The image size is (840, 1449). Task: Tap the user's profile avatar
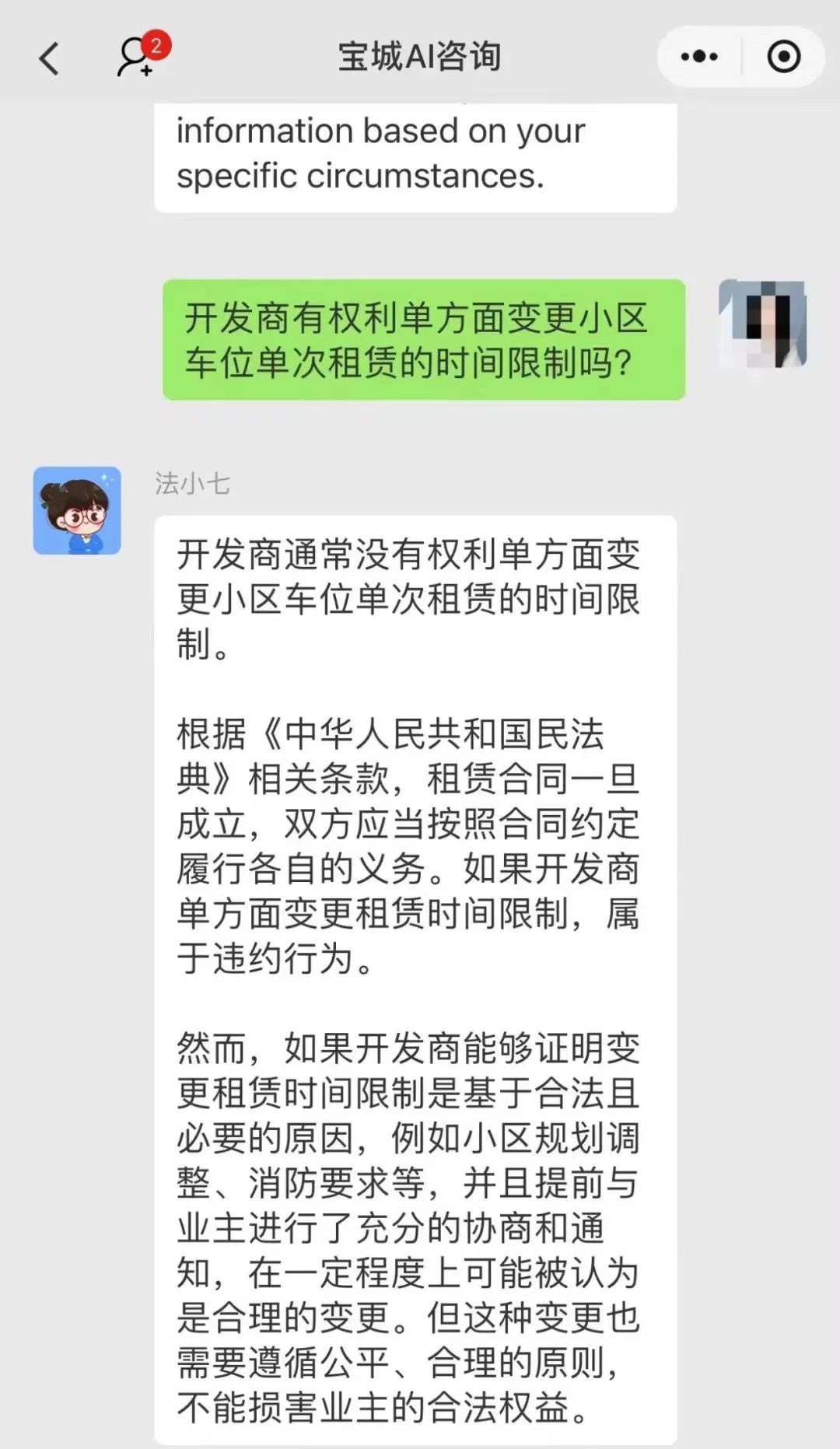762,324
